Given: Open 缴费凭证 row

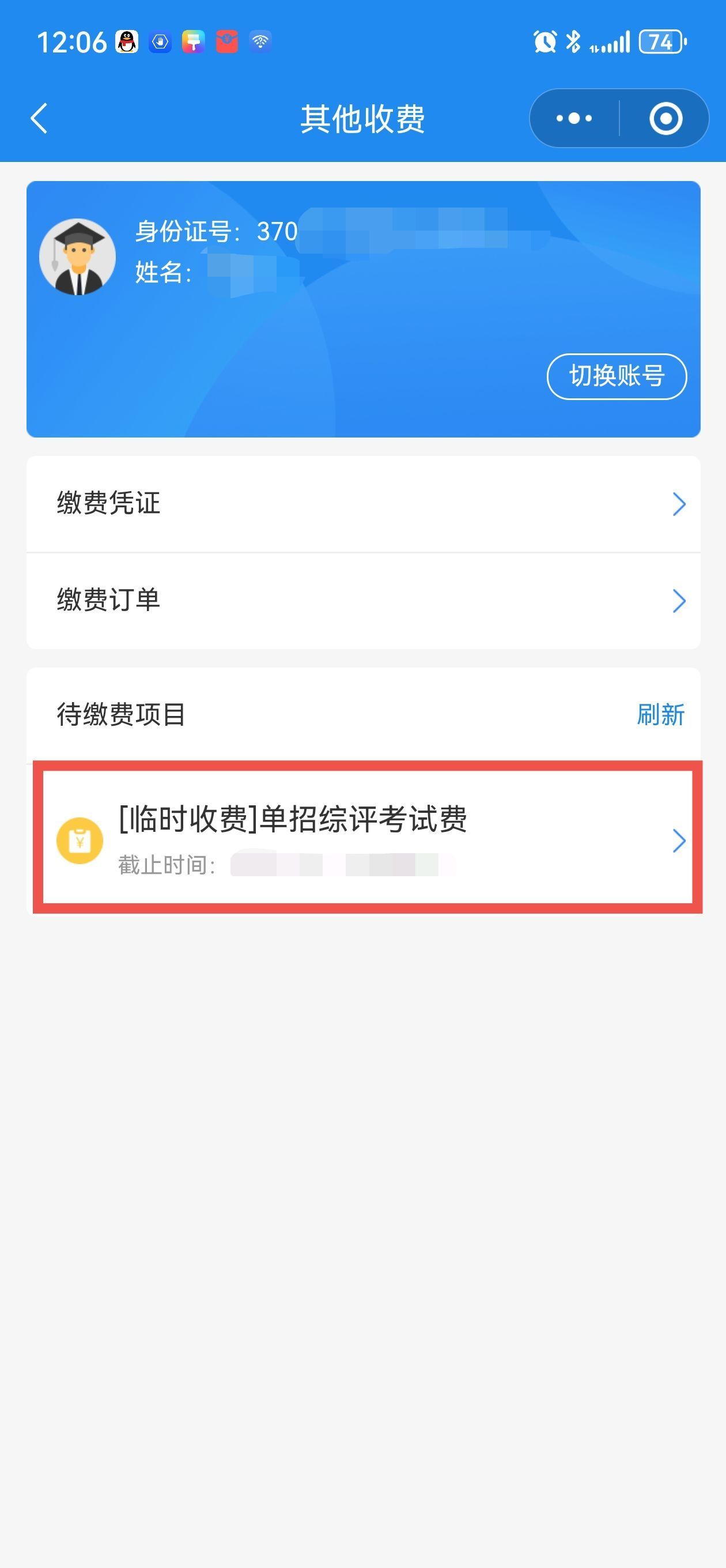Looking at the screenshot, I should tap(364, 504).
